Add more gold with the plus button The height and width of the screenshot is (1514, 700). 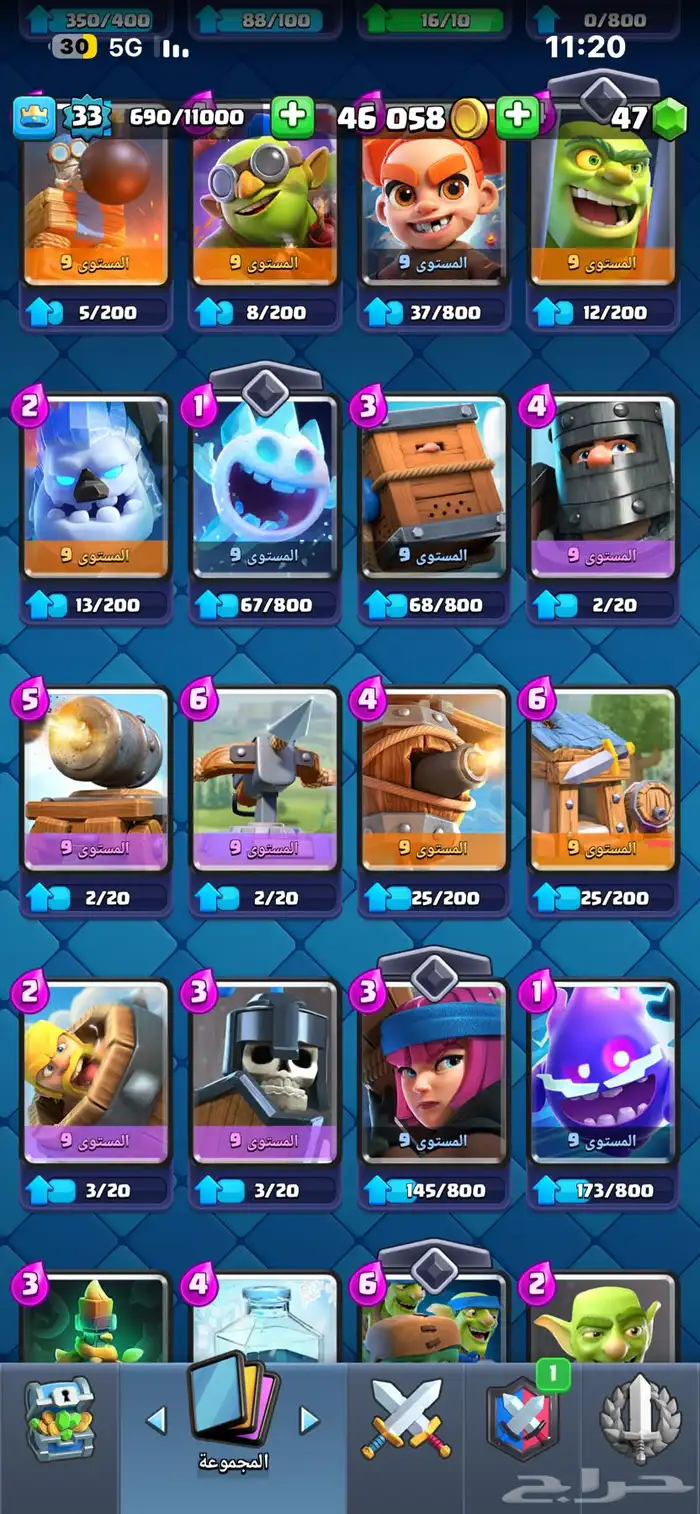pyautogui.click(x=517, y=117)
